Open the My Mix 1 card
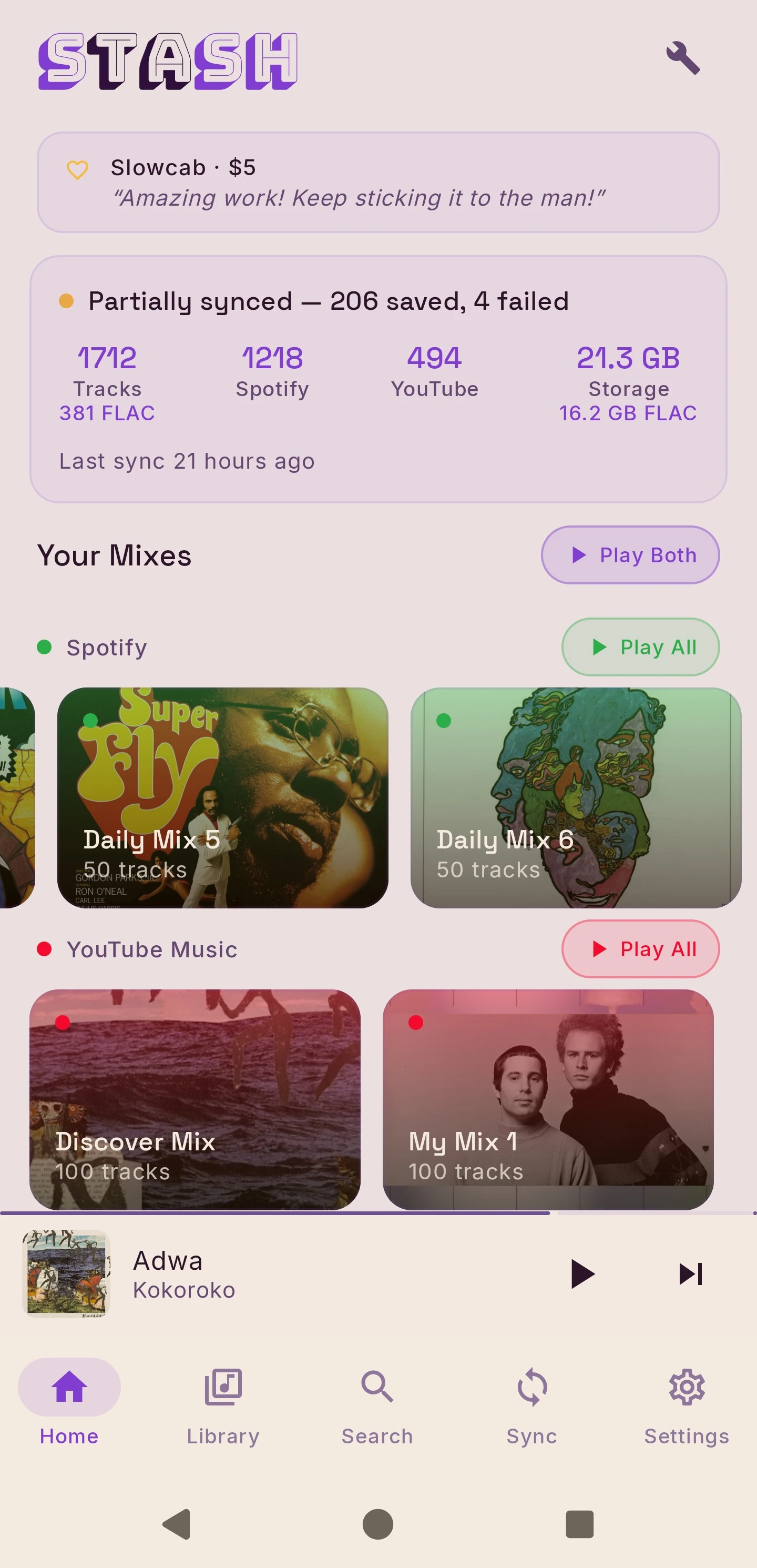757x1568 pixels. pos(548,1099)
